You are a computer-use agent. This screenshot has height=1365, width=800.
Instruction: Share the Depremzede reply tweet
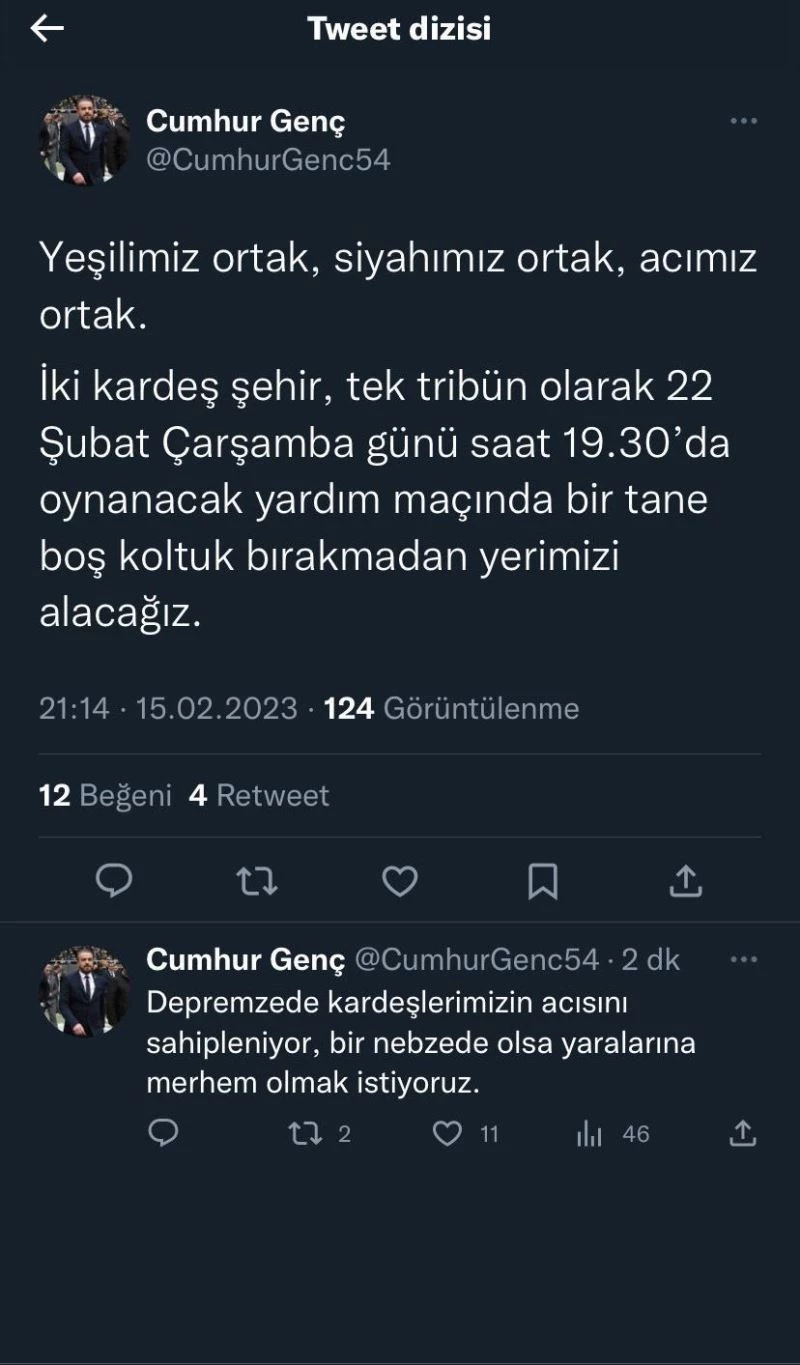point(742,1132)
